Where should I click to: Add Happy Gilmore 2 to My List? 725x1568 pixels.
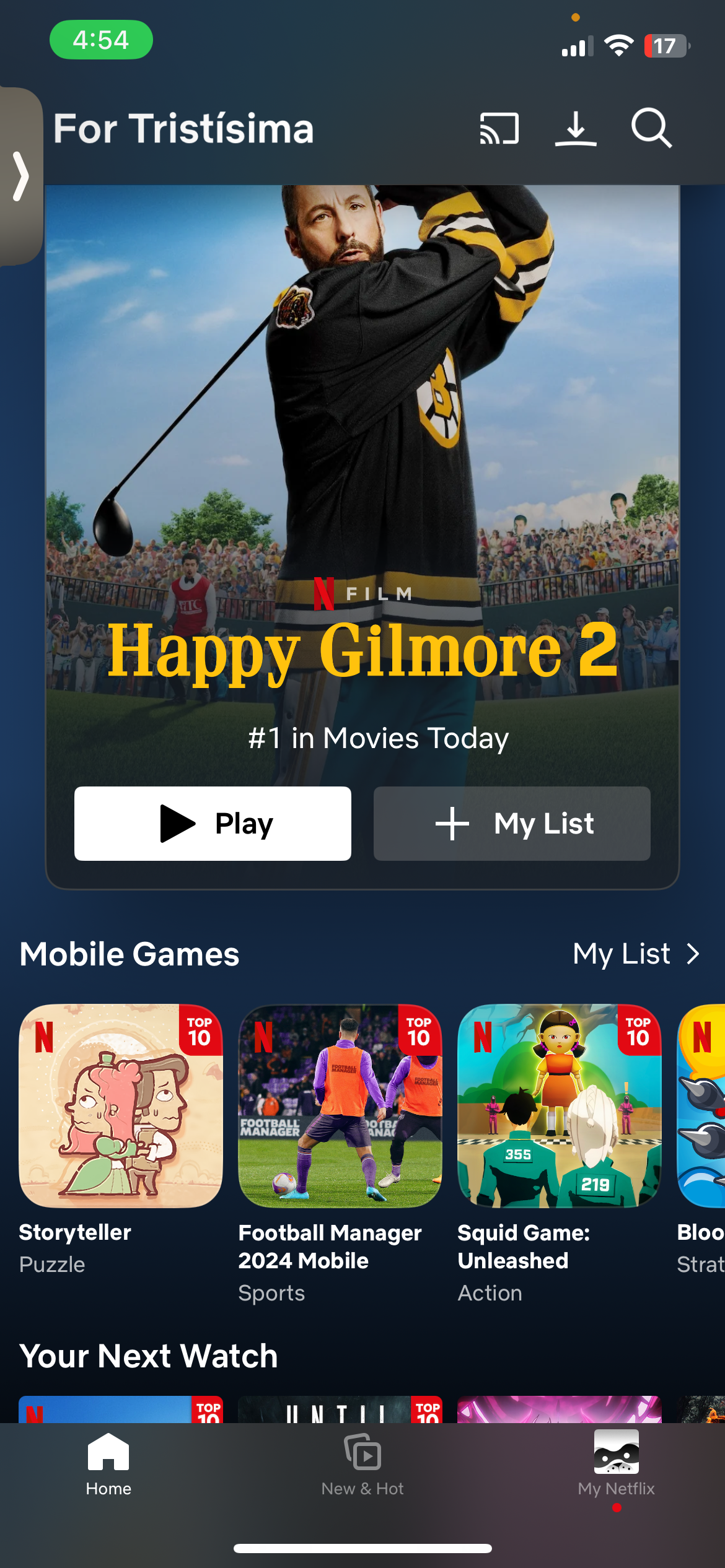pyautogui.click(x=512, y=823)
